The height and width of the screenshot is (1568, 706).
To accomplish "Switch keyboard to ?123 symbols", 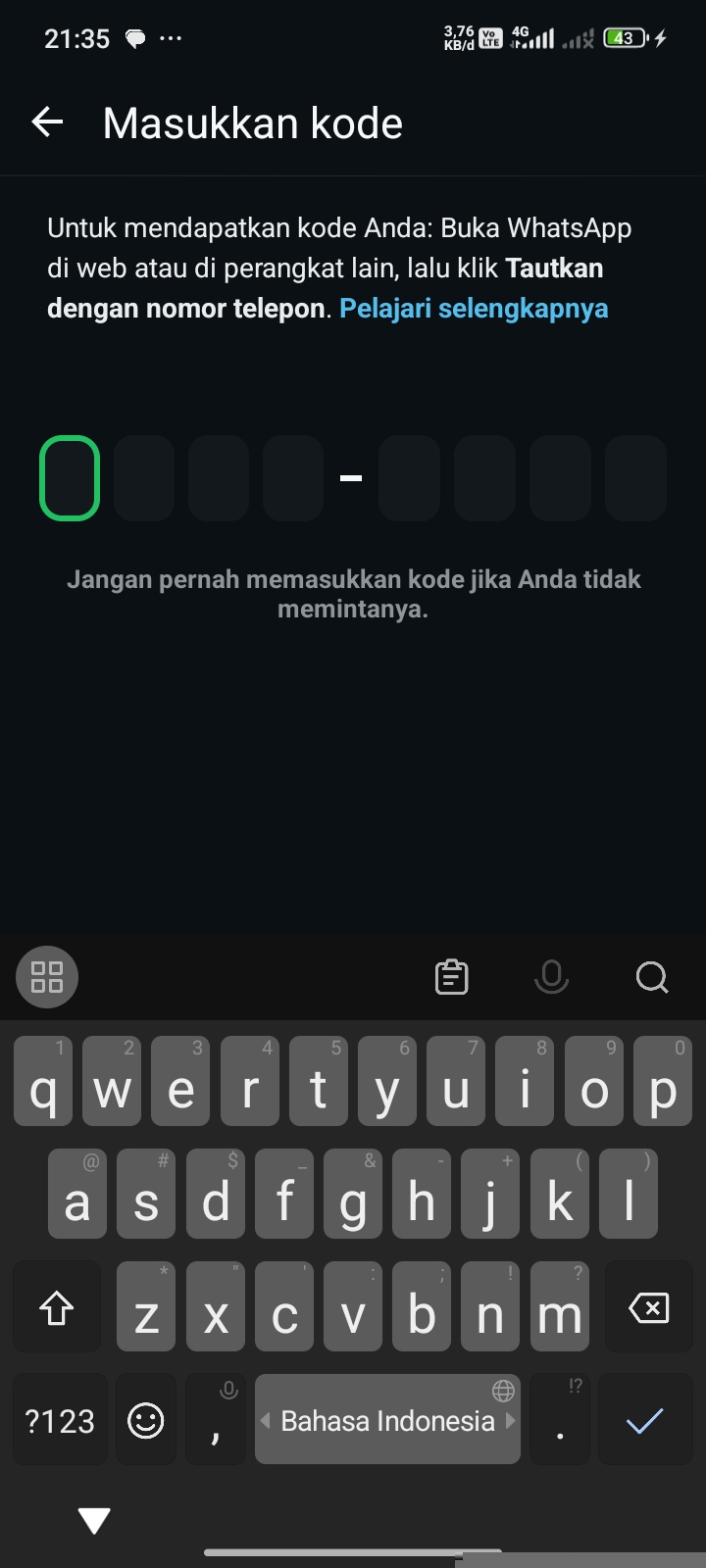I will (60, 1420).
